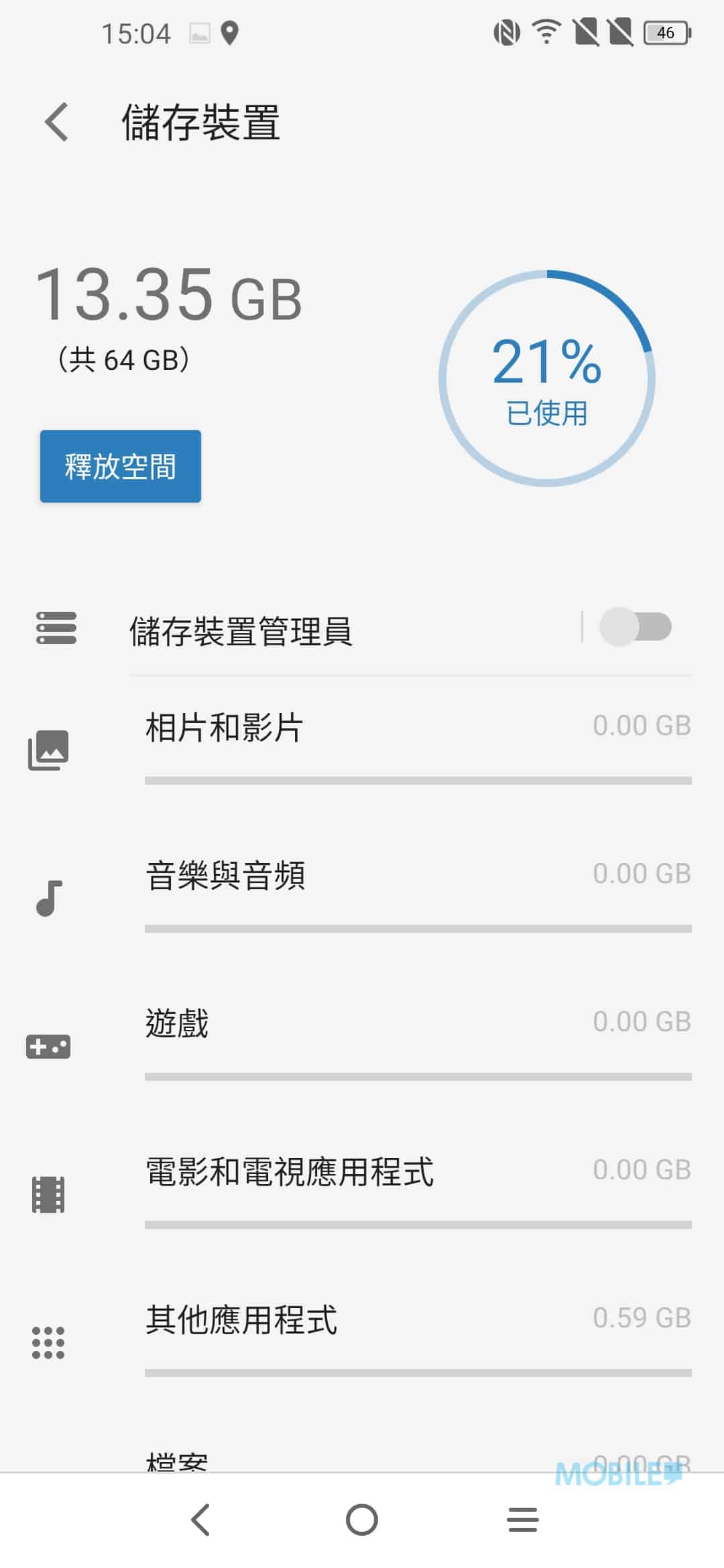Open 遊戲 storage details
Image resolution: width=724 pixels, height=1568 pixels.
pos(362,1043)
